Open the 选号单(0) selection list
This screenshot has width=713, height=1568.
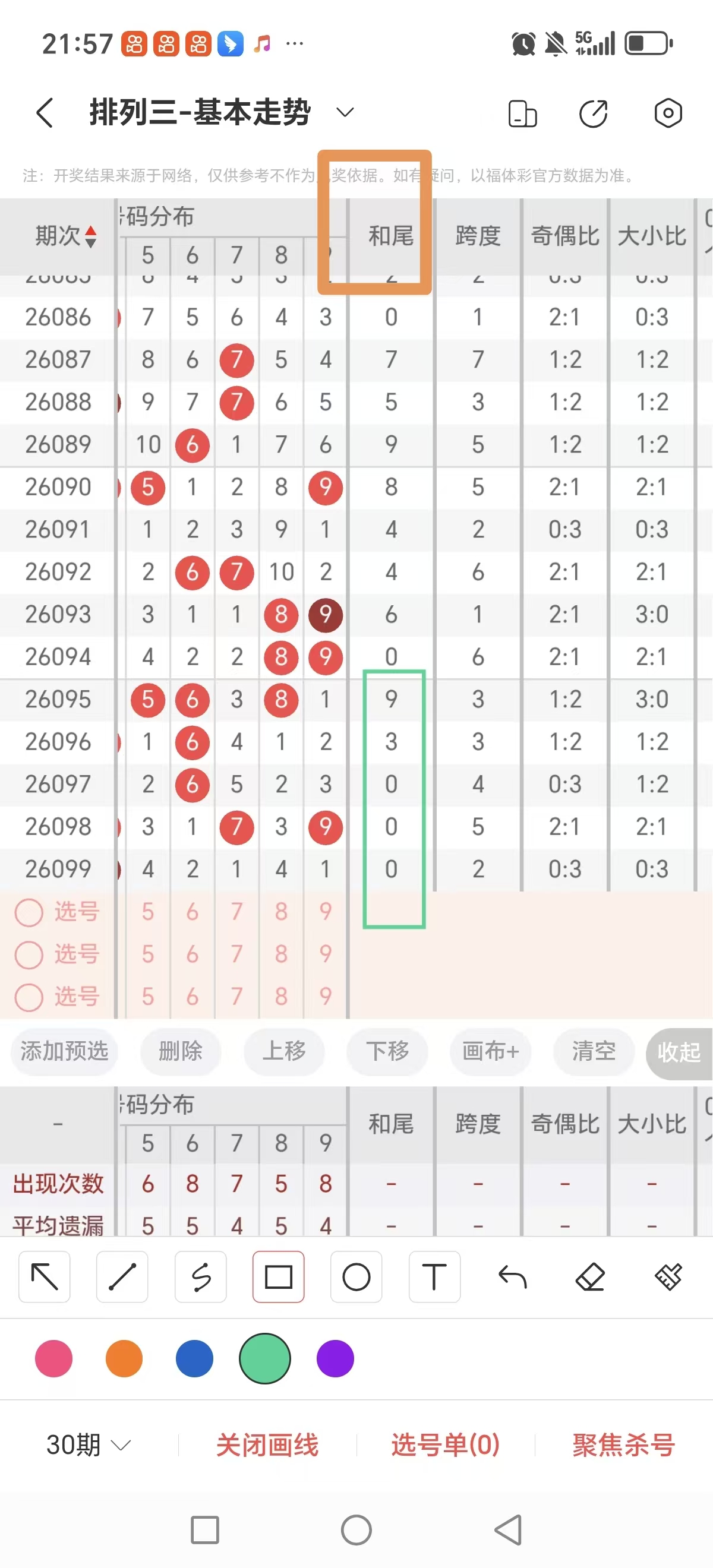pos(445,1443)
